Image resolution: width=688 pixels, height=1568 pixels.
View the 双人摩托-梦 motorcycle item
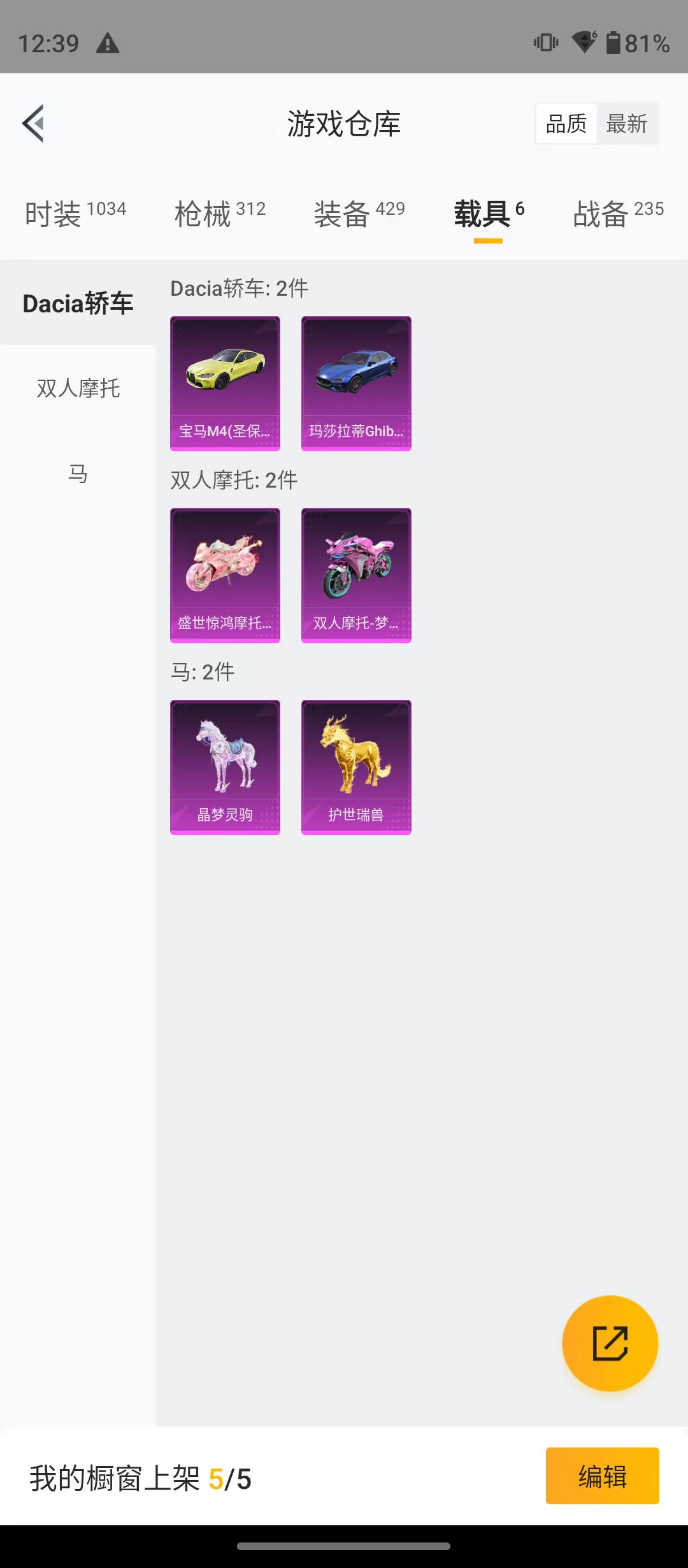tap(356, 576)
